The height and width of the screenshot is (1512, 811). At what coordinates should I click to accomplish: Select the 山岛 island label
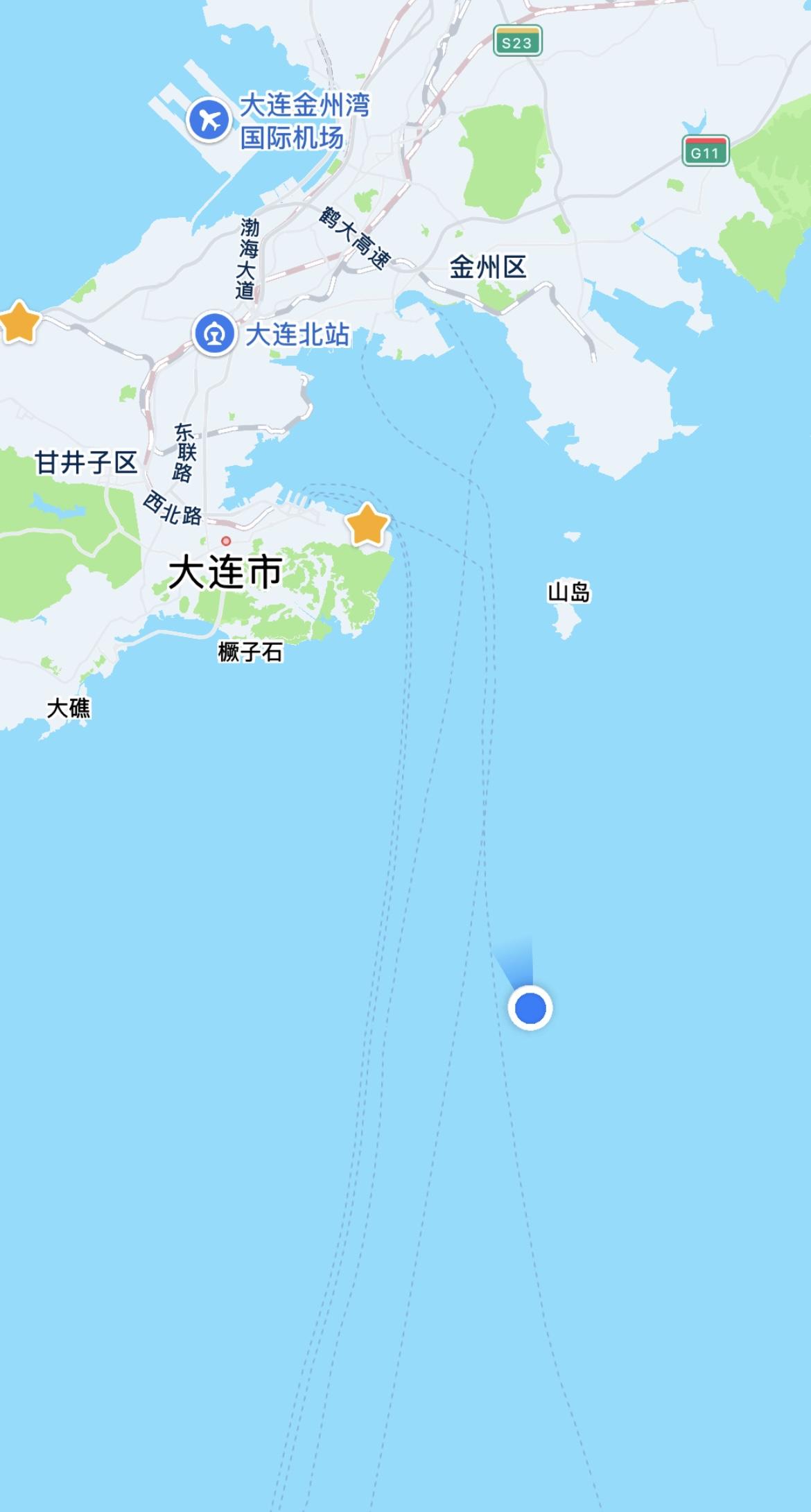570,593
